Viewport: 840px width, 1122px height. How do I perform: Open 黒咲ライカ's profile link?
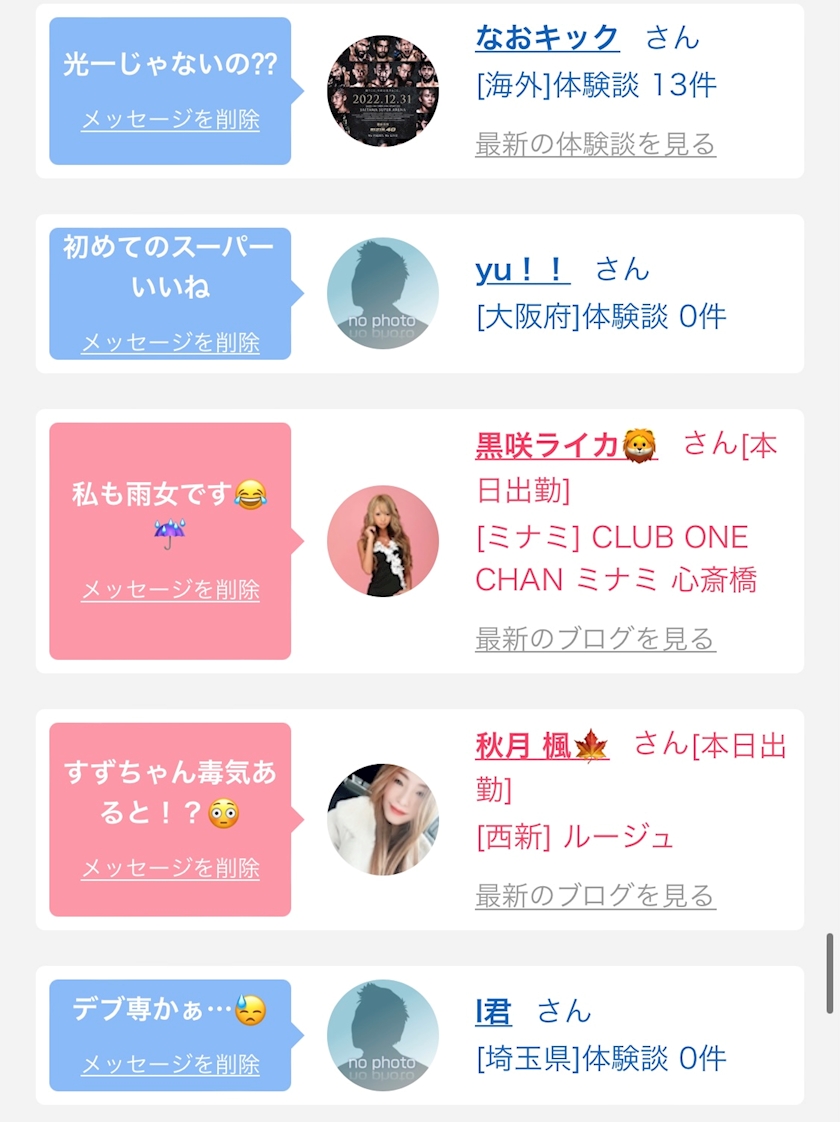click(566, 446)
